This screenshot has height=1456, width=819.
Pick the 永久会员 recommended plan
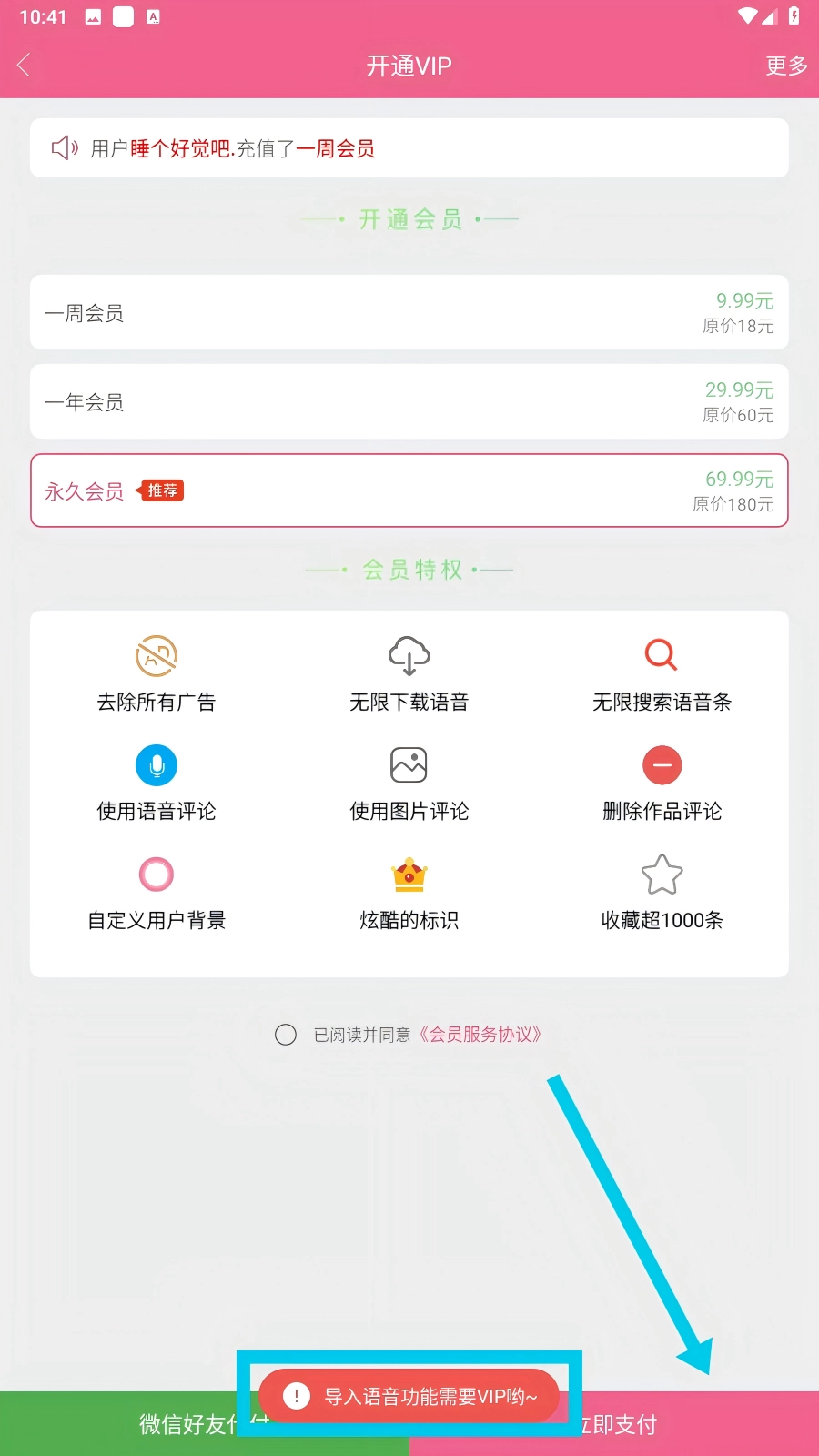(409, 491)
